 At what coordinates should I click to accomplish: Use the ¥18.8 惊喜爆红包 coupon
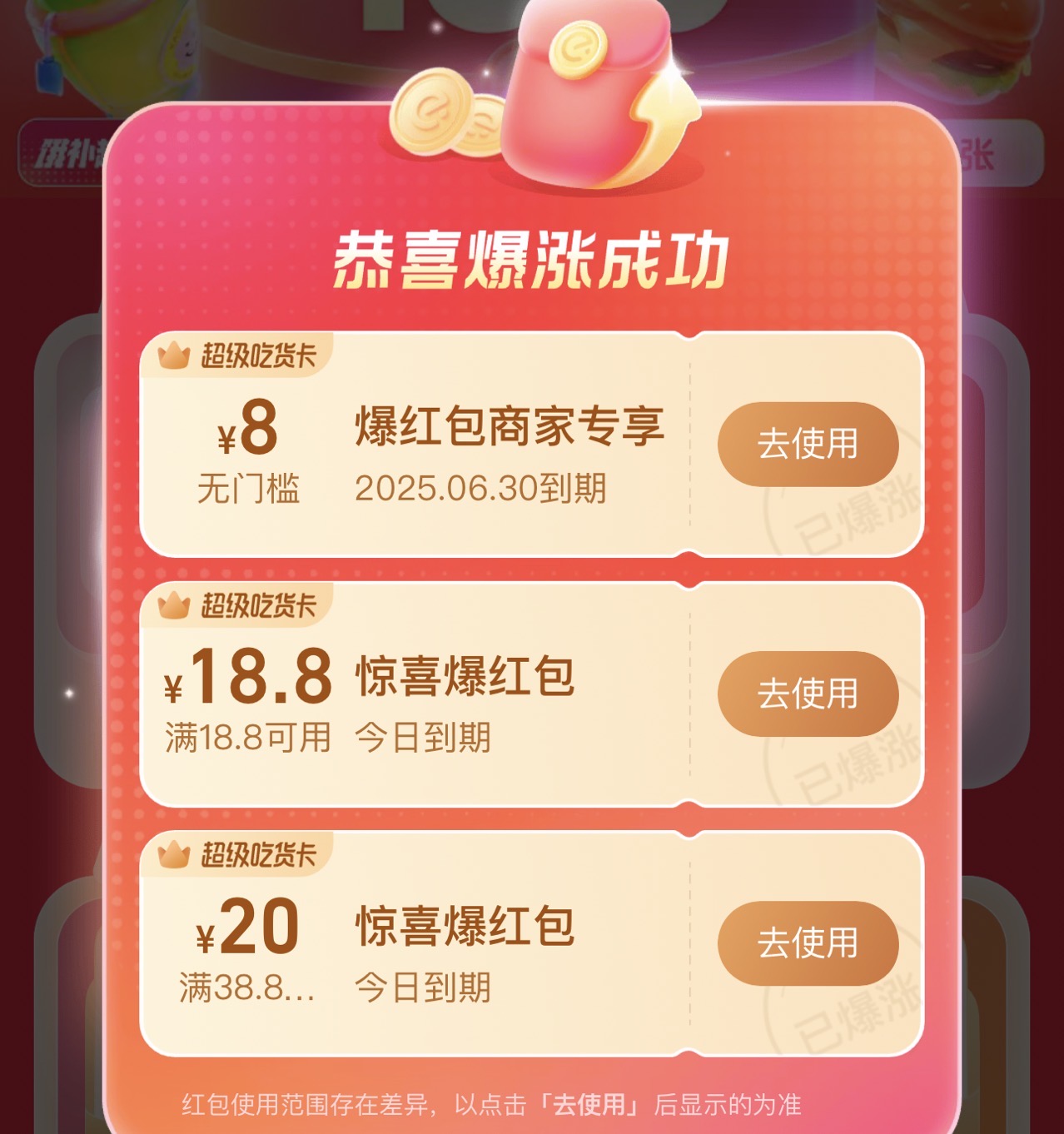pos(808,694)
